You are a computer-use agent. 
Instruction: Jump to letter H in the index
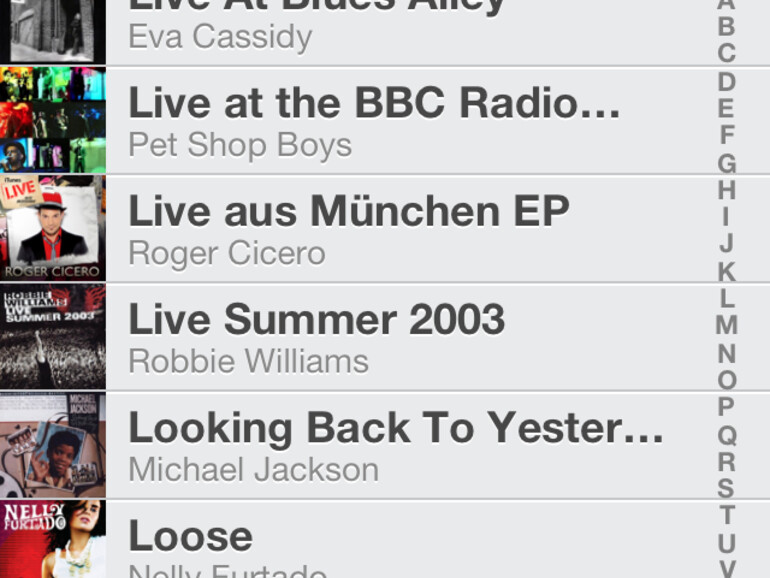[x=727, y=189]
